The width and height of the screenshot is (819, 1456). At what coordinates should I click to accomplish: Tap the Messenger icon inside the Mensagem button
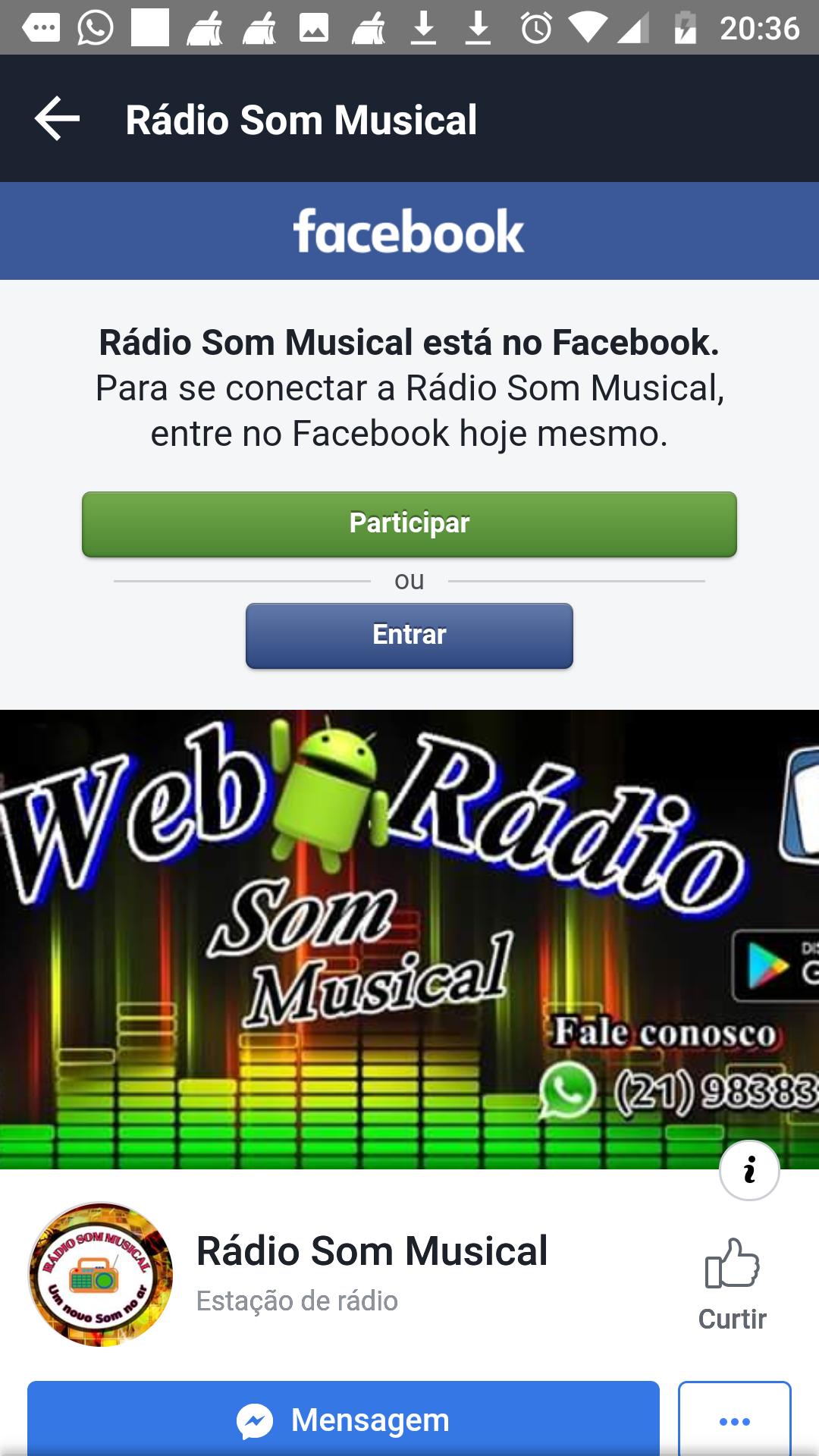pyautogui.click(x=256, y=1419)
